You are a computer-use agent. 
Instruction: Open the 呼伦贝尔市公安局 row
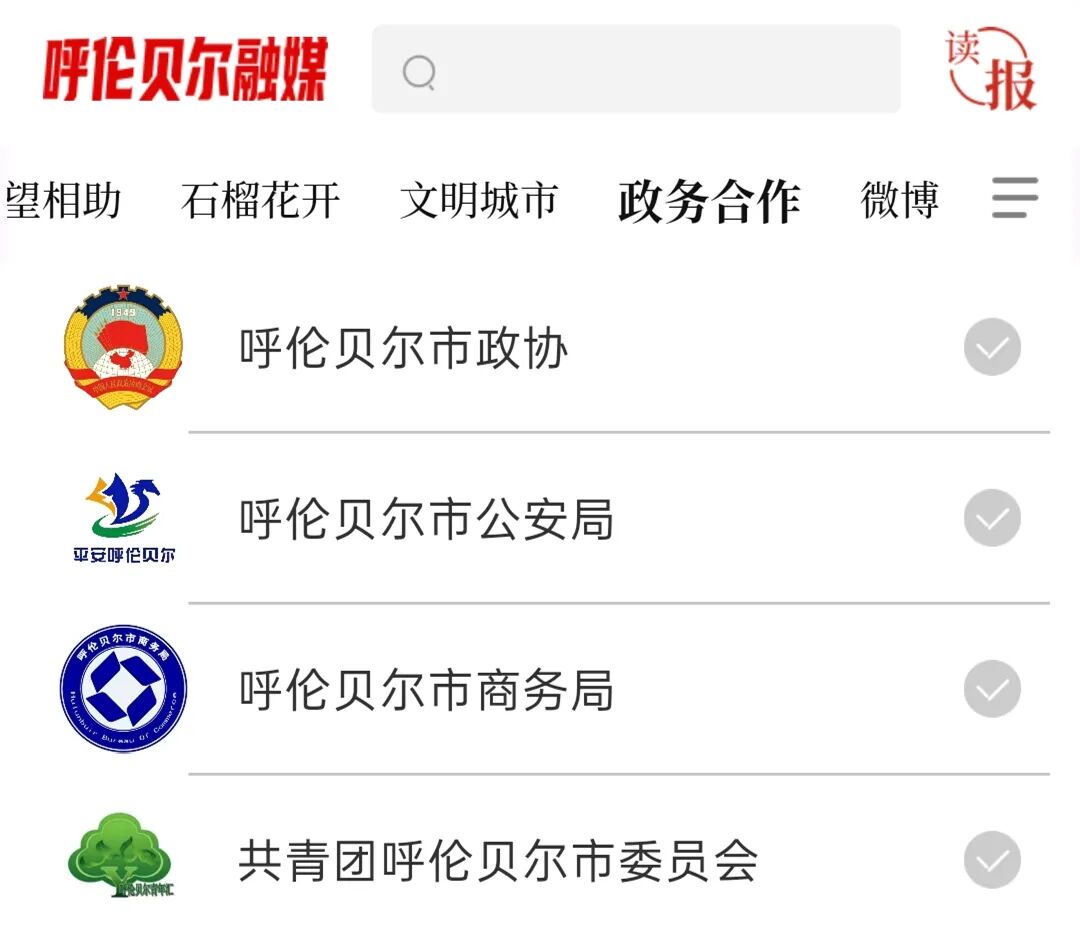tap(540, 518)
